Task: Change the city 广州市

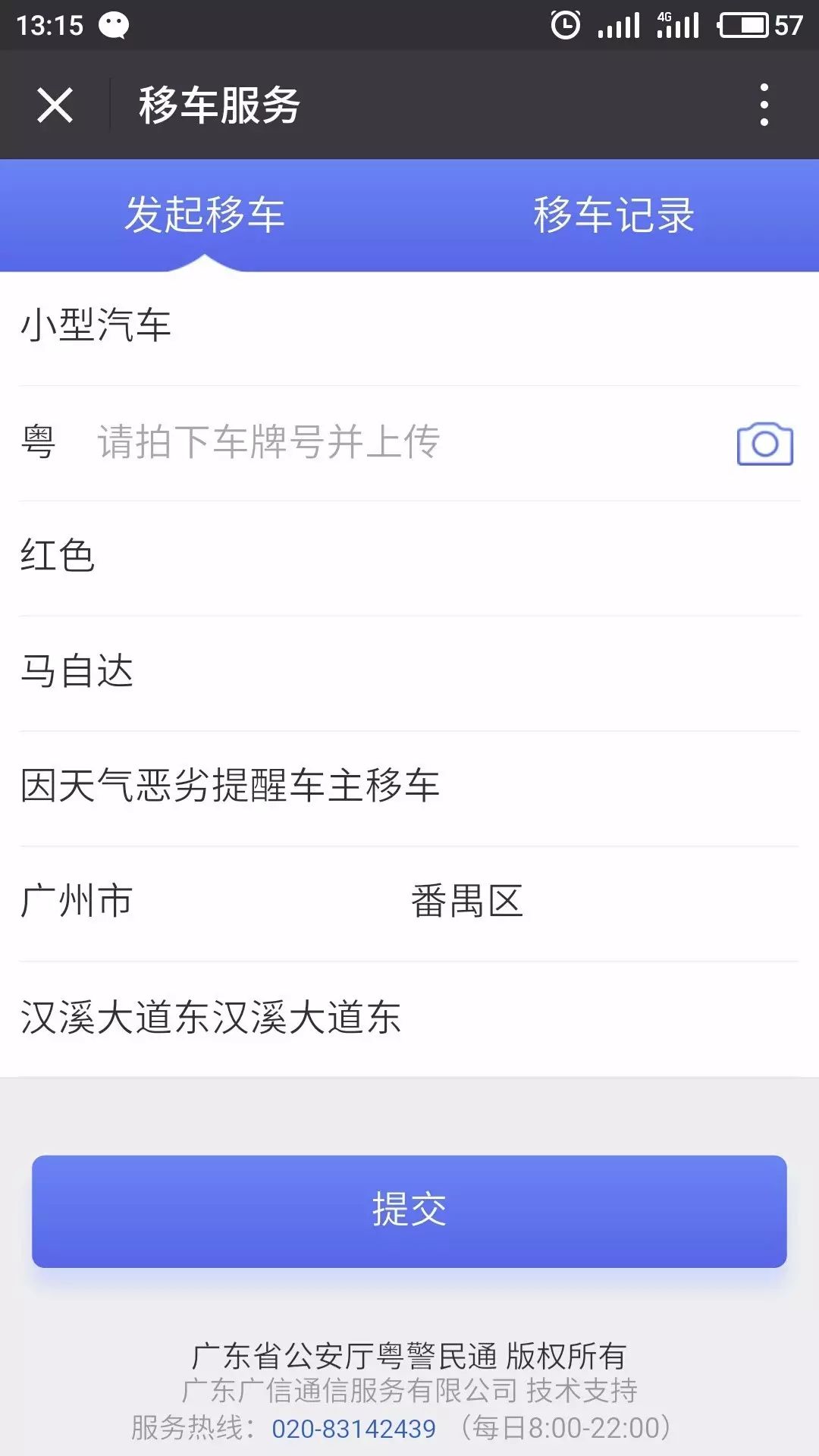Action: 77,901
